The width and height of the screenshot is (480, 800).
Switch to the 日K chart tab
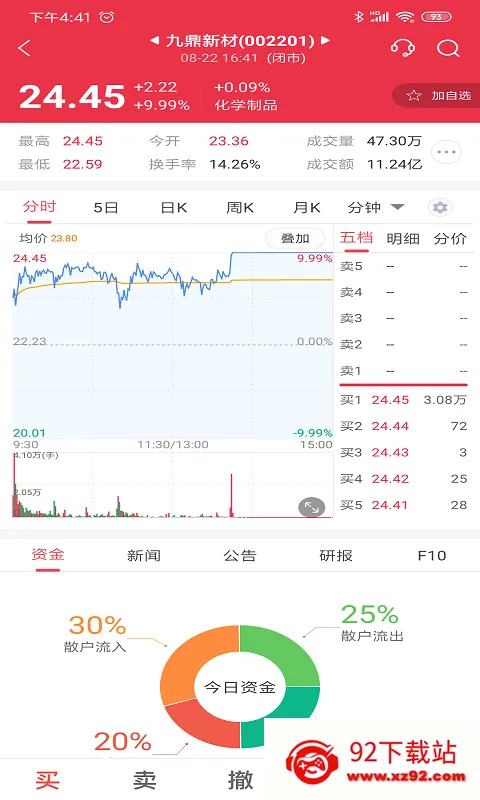[173, 208]
